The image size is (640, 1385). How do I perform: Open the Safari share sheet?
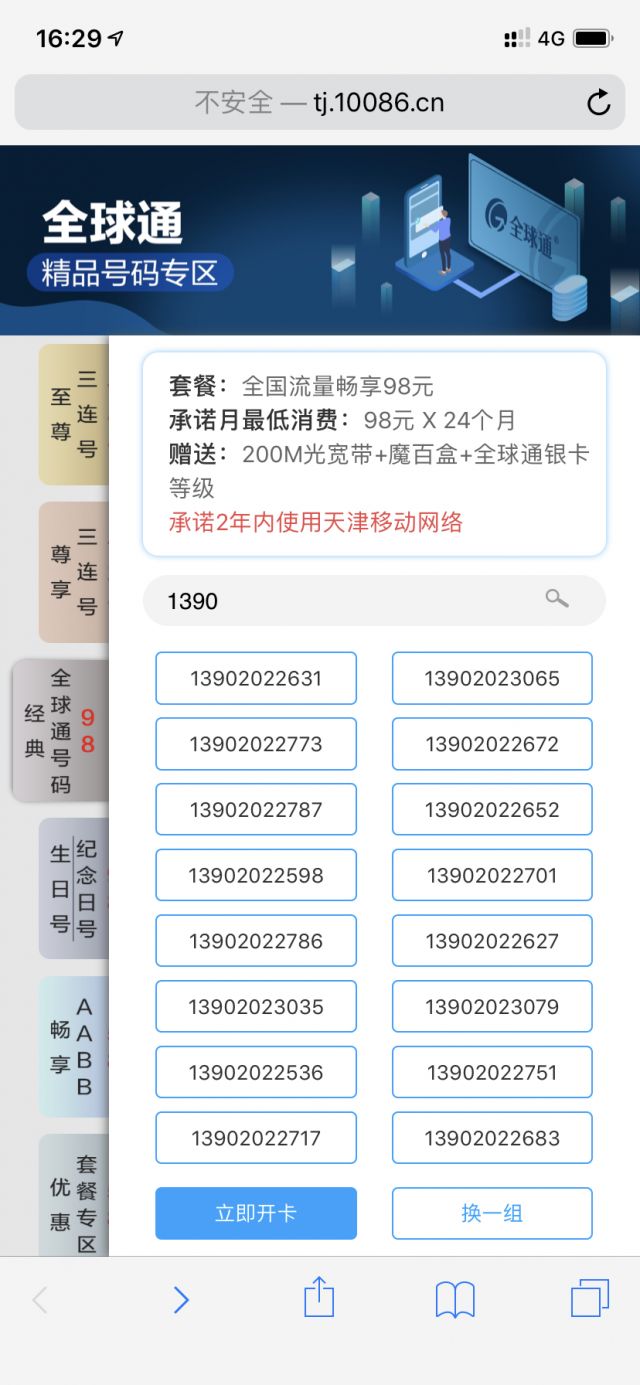pyautogui.click(x=319, y=1299)
